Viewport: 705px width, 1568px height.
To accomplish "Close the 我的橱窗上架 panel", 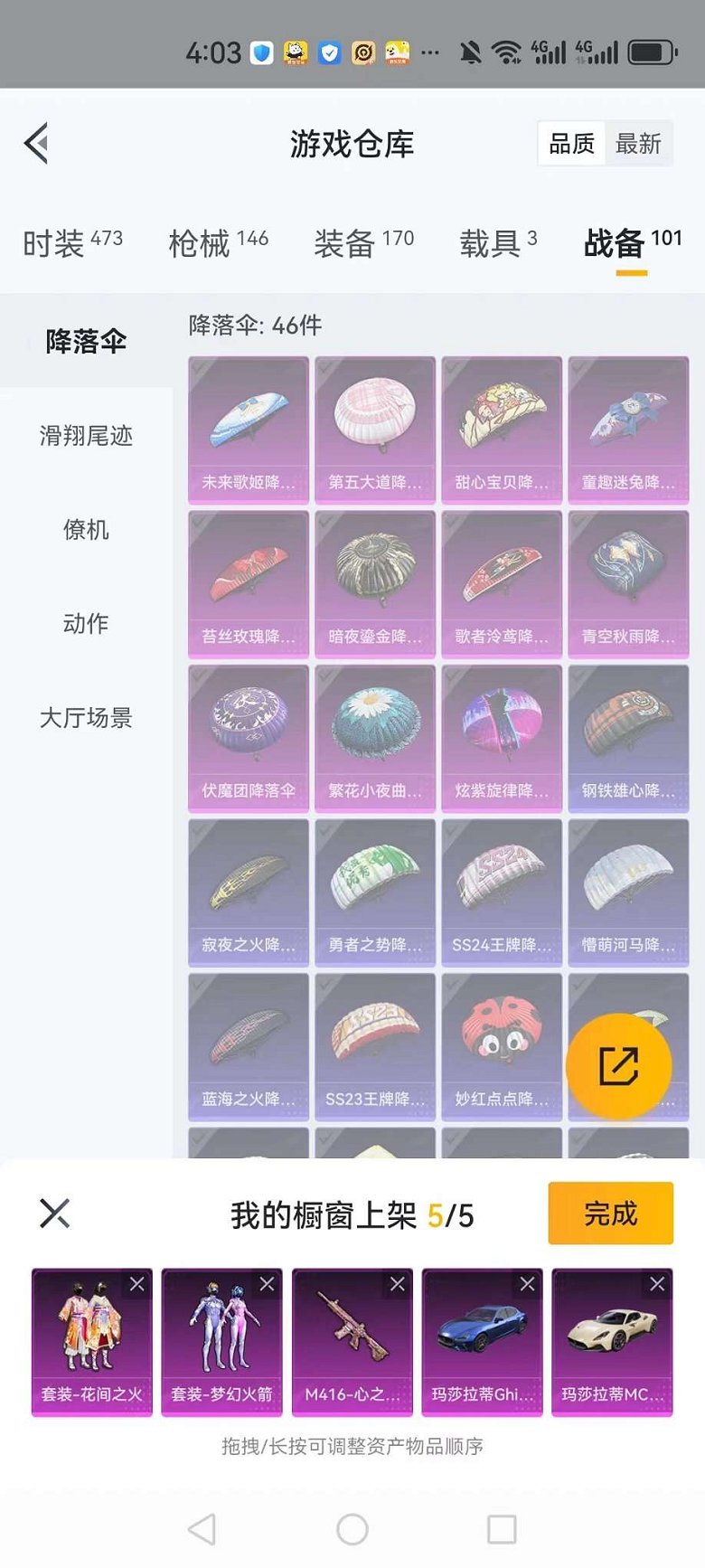I will (x=55, y=1214).
